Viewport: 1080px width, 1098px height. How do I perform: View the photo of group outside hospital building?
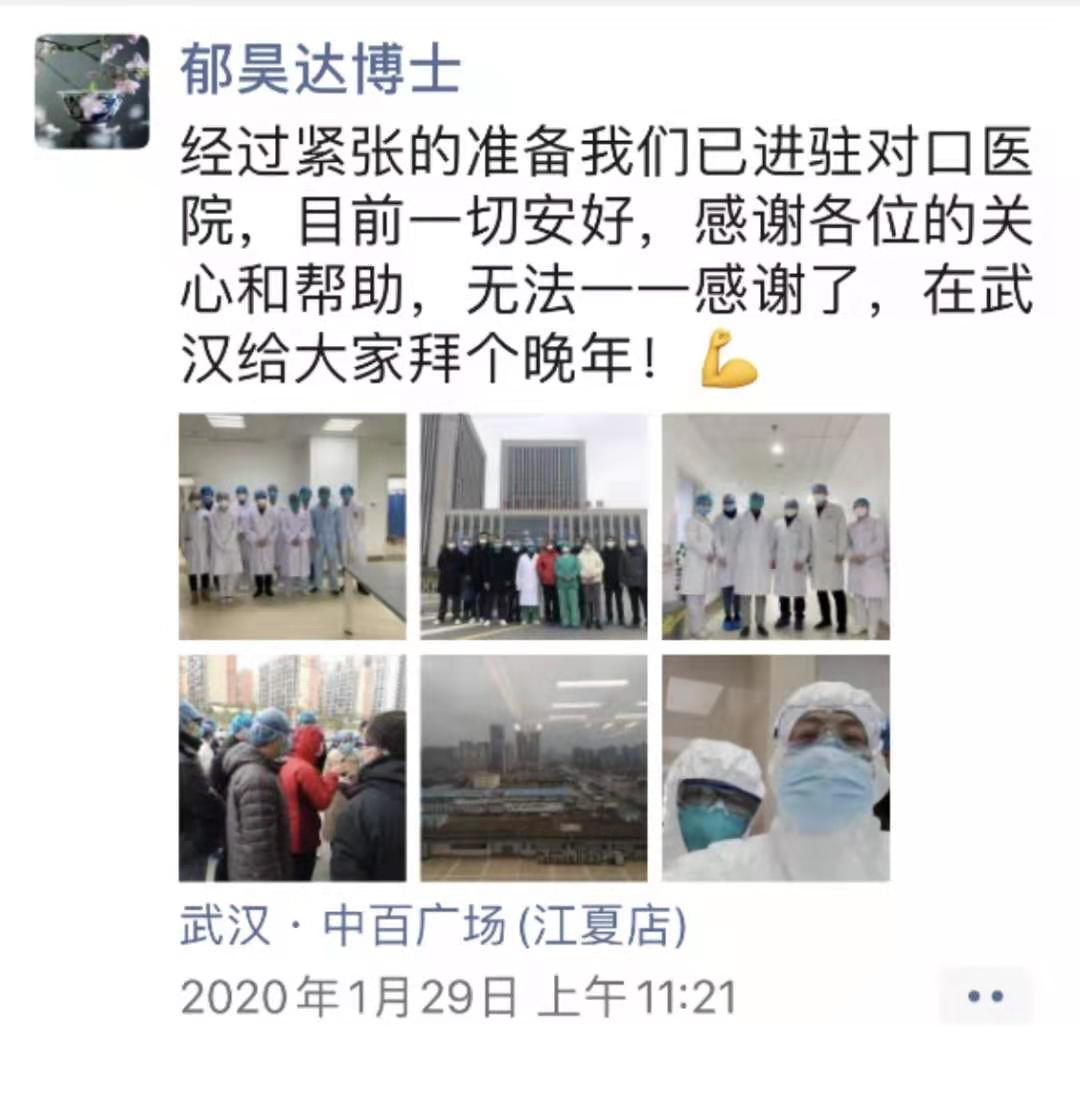pos(533,526)
